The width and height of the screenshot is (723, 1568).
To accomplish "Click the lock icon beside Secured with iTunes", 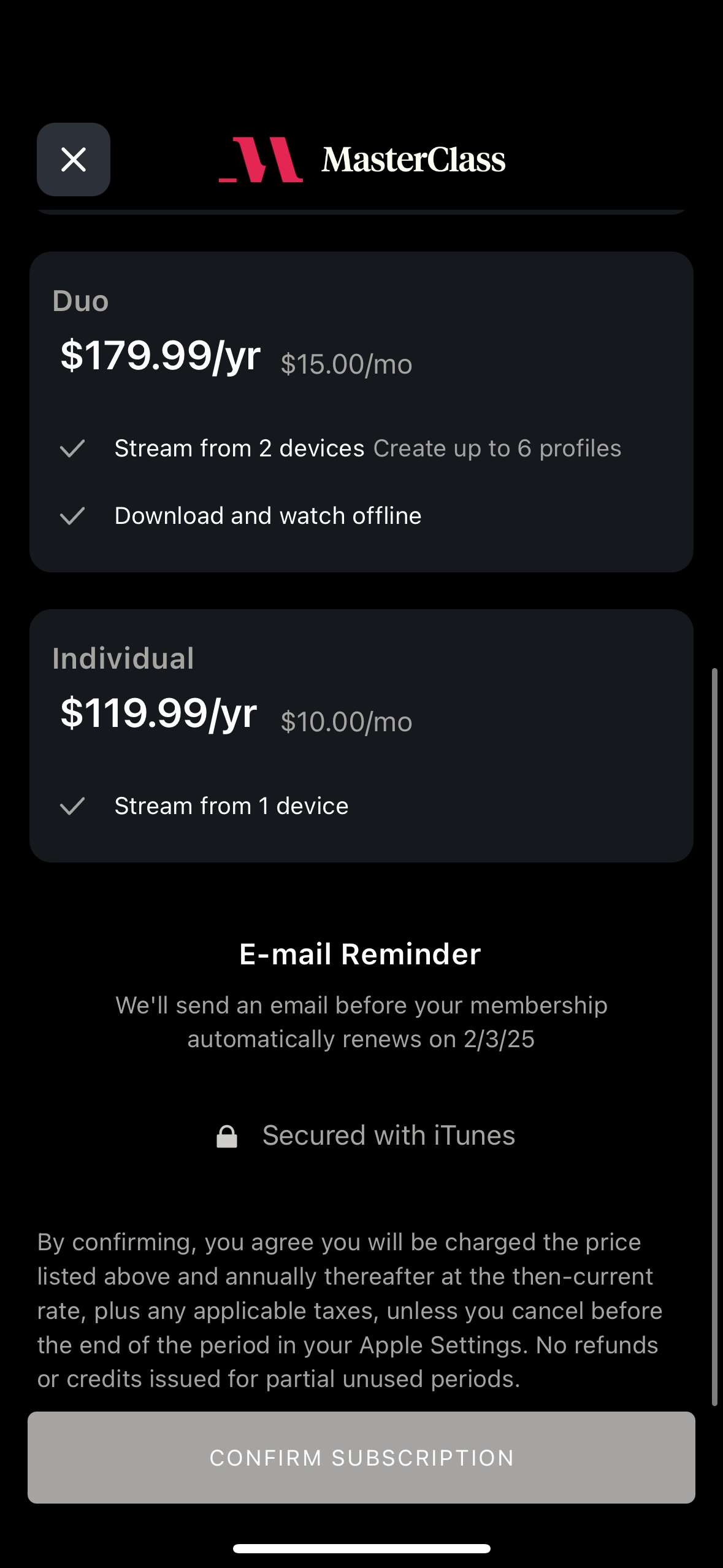I will click(227, 1136).
